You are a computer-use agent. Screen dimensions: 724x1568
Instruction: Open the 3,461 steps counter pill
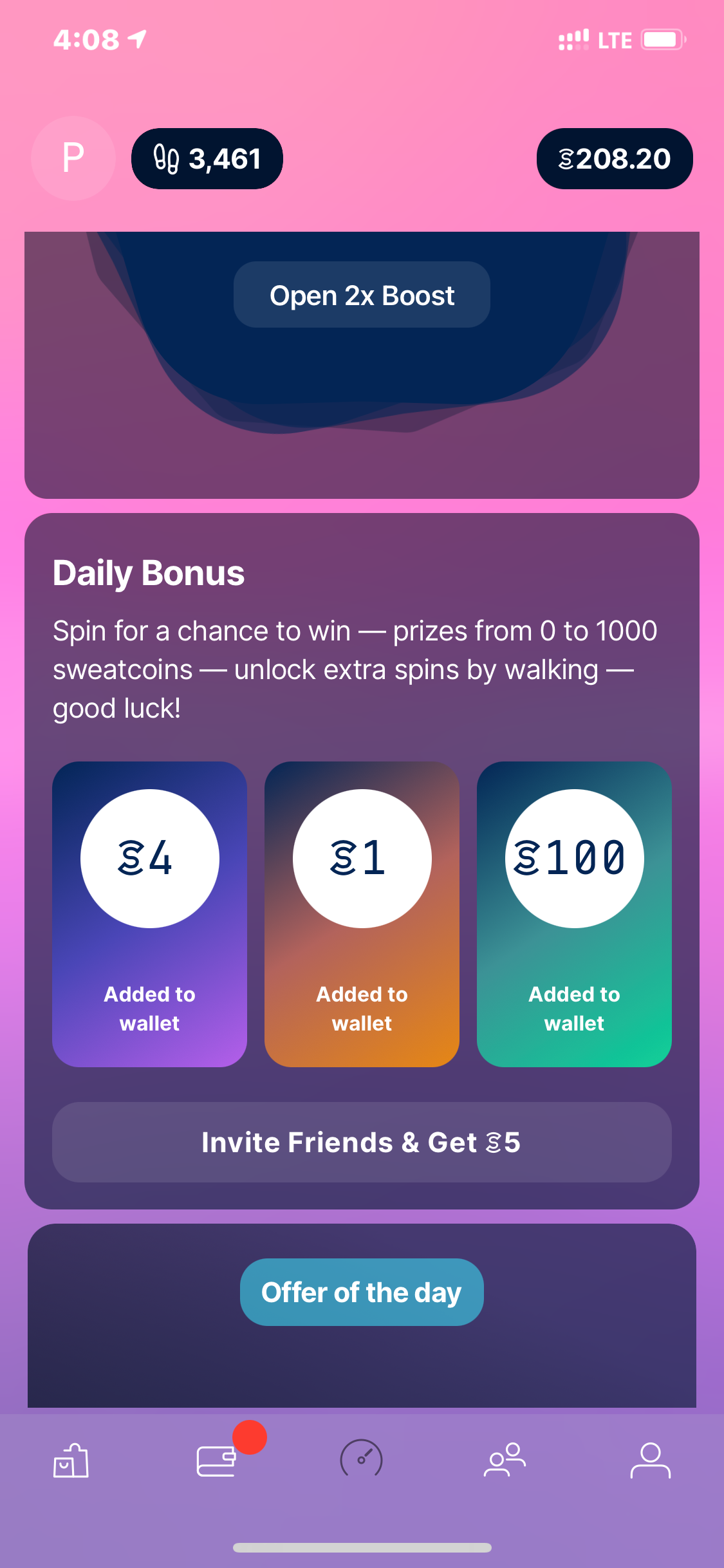pyautogui.click(x=207, y=159)
